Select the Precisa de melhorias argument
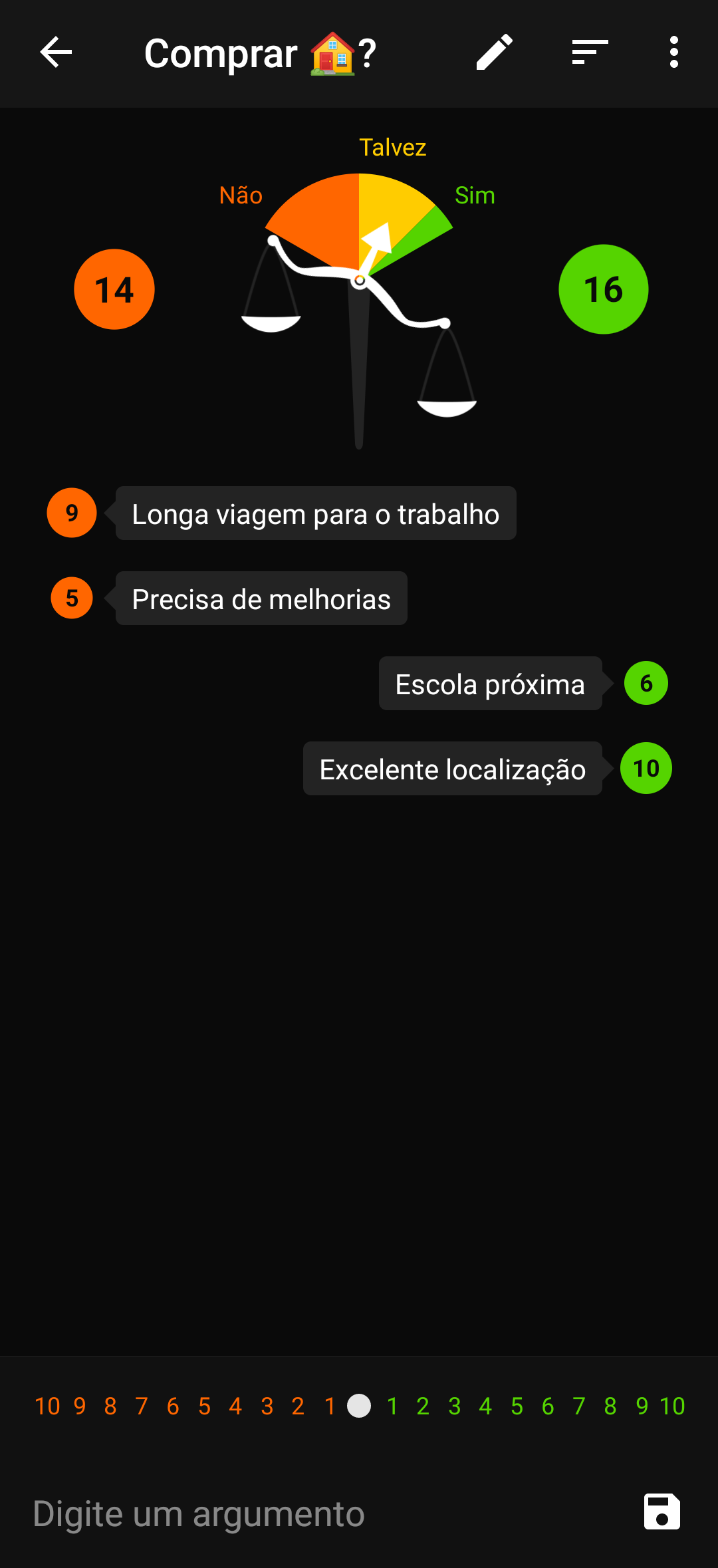The width and height of the screenshot is (718, 1568). (261, 599)
